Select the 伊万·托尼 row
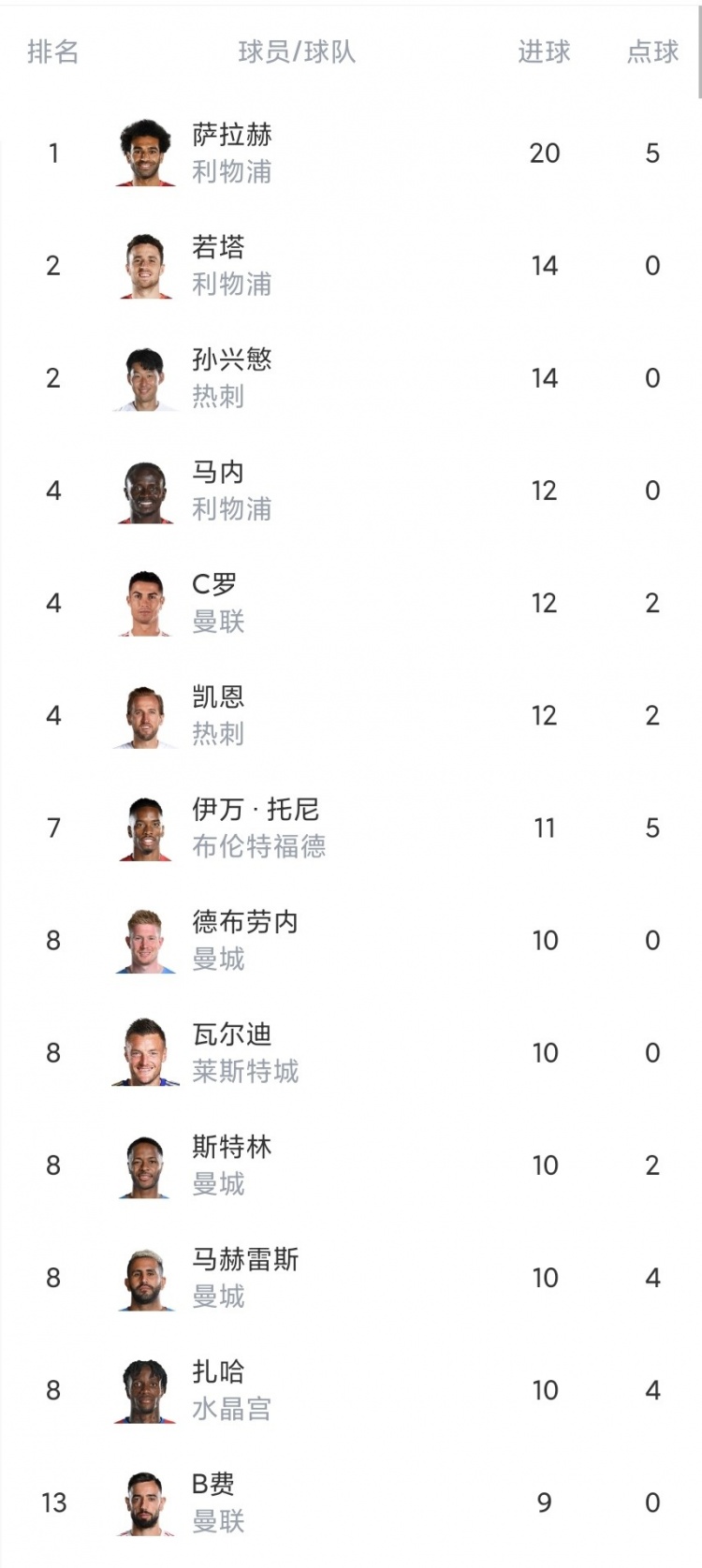This screenshot has height=1568, width=702. point(351,828)
